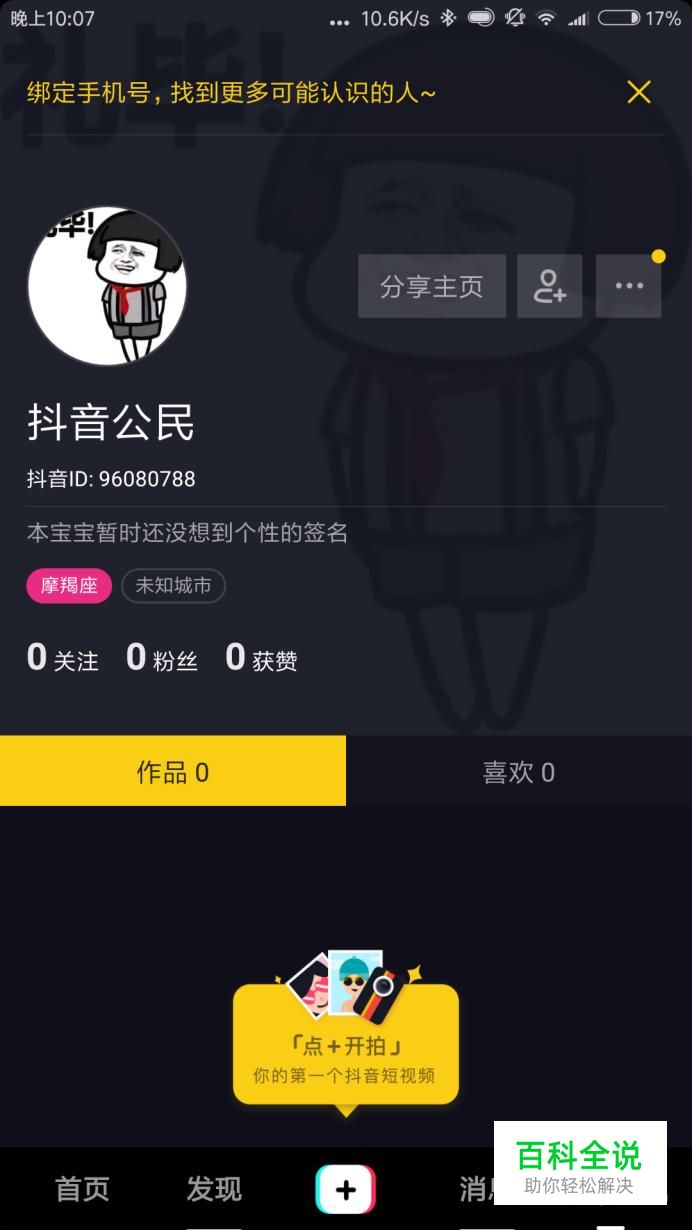Tap the 分享主页 button
692x1230 pixels.
point(432,286)
